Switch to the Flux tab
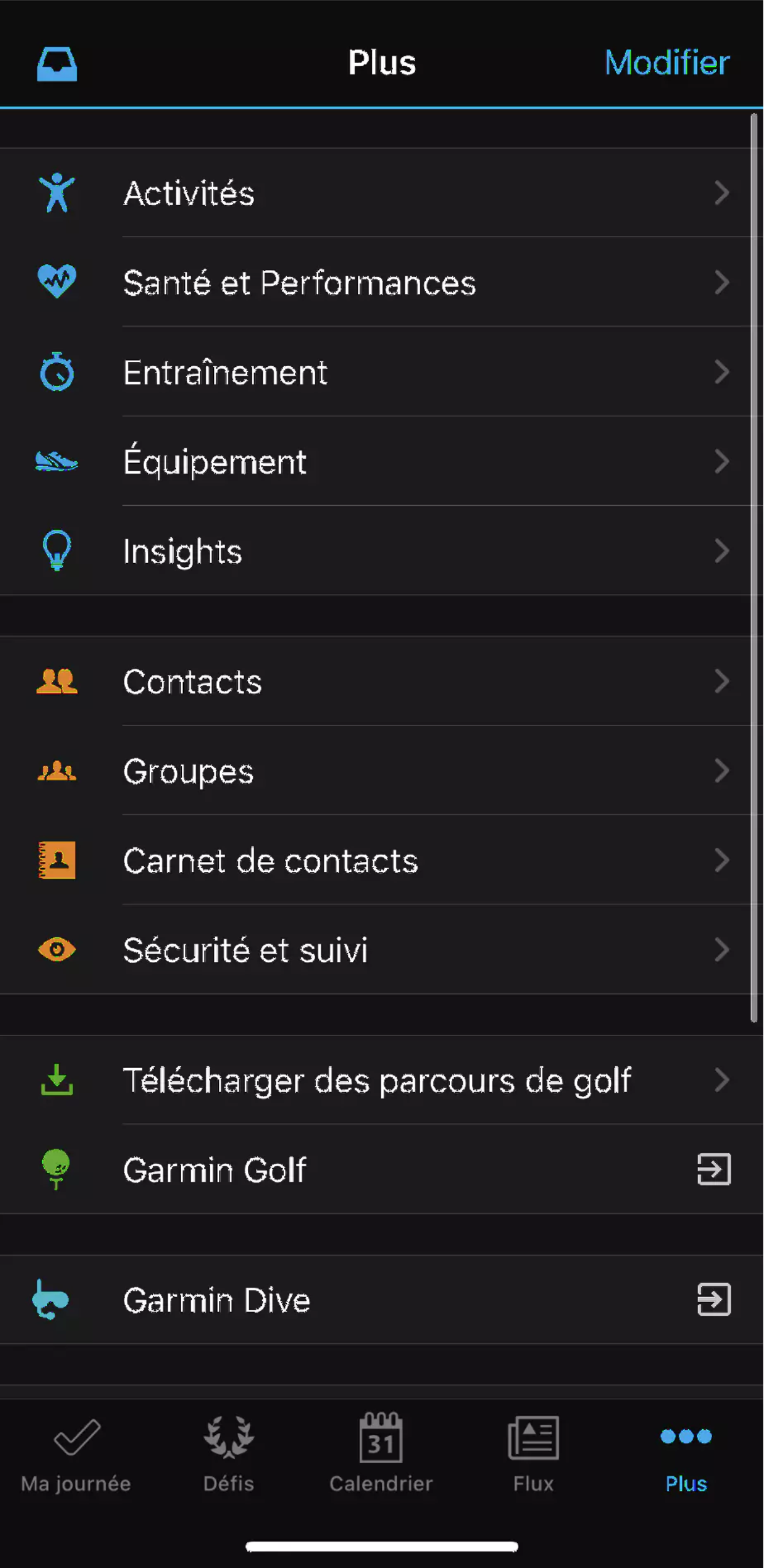 (533, 1453)
